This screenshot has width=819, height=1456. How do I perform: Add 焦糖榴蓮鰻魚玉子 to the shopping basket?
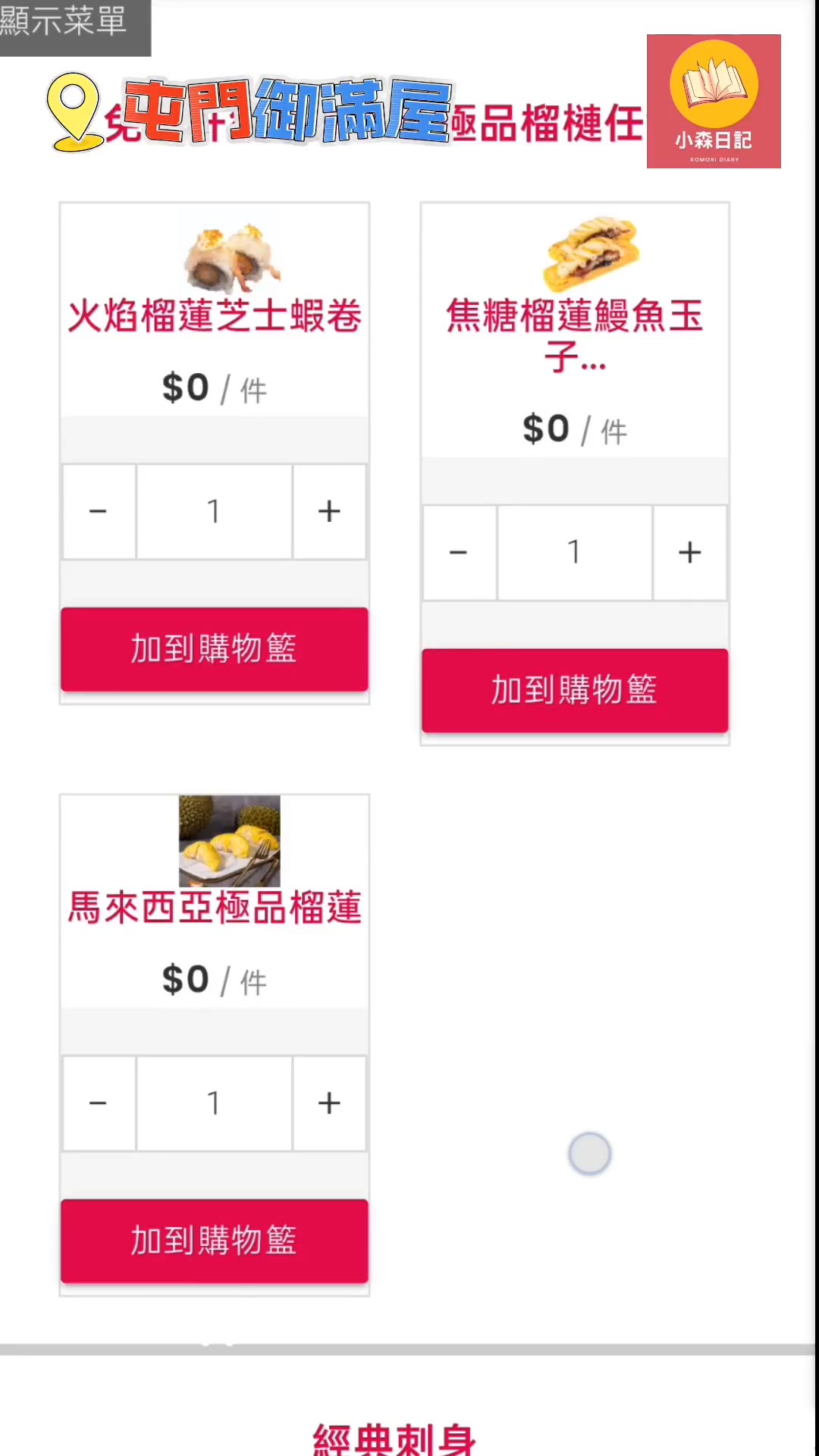(575, 690)
